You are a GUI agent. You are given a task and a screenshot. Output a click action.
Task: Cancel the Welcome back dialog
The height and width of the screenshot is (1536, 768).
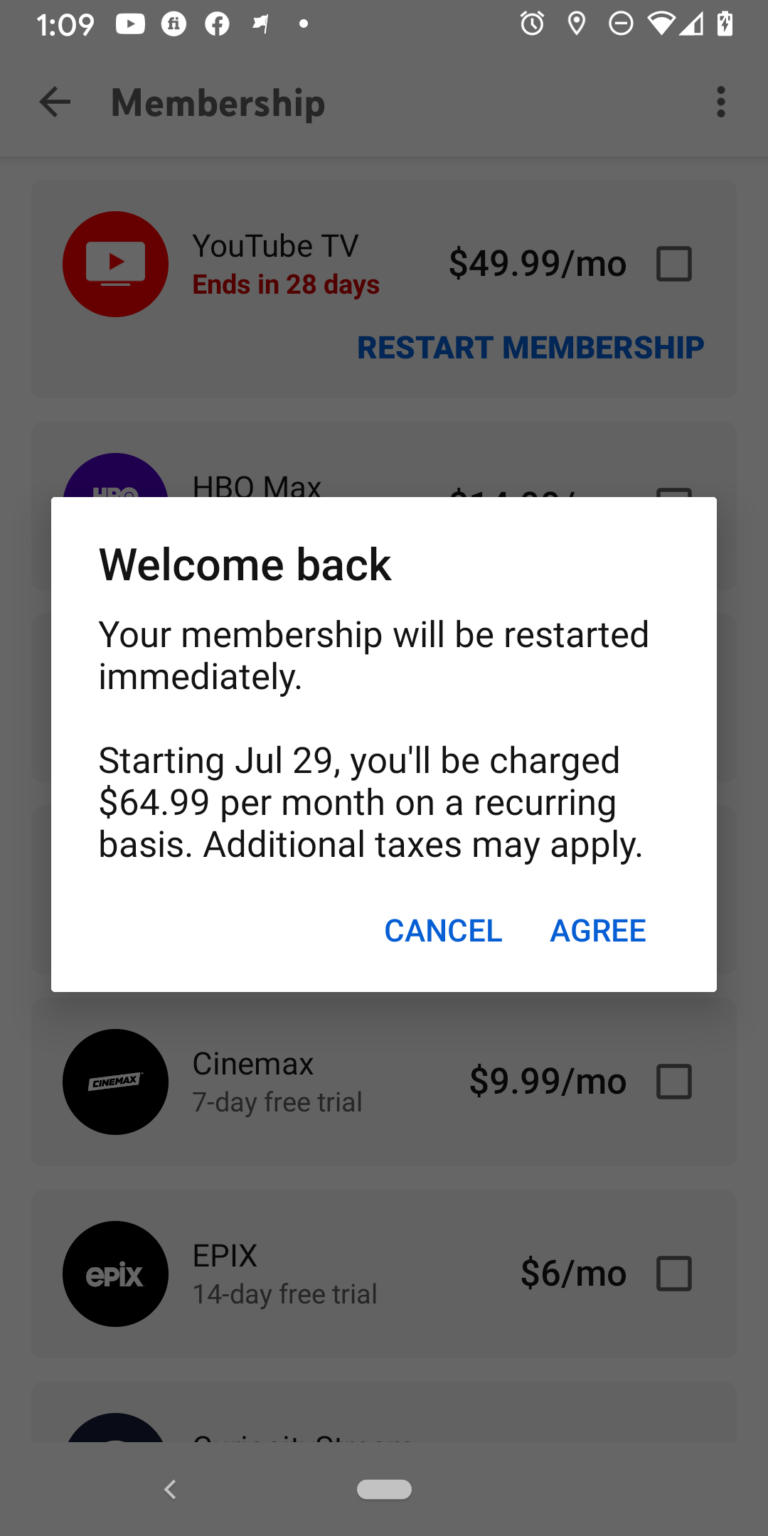click(x=443, y=930)
